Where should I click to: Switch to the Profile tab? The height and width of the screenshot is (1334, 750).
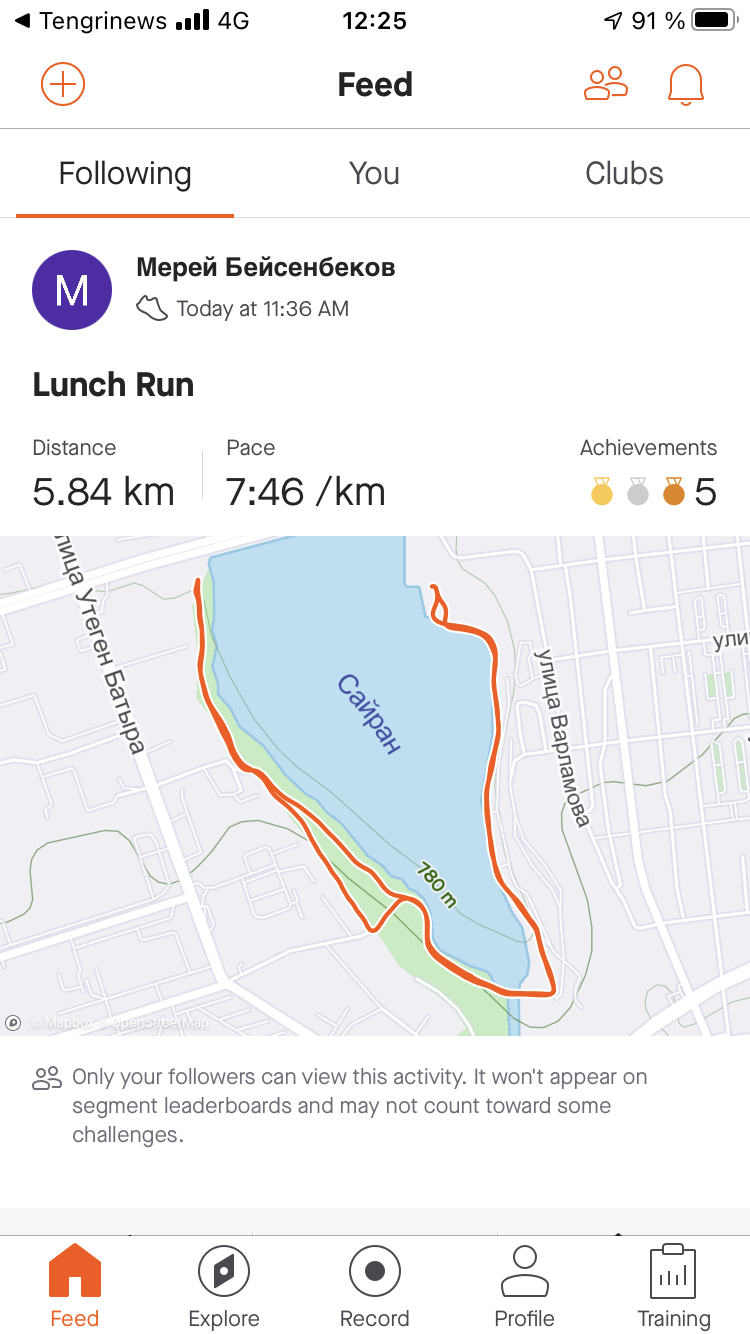tap(525, 1288)
